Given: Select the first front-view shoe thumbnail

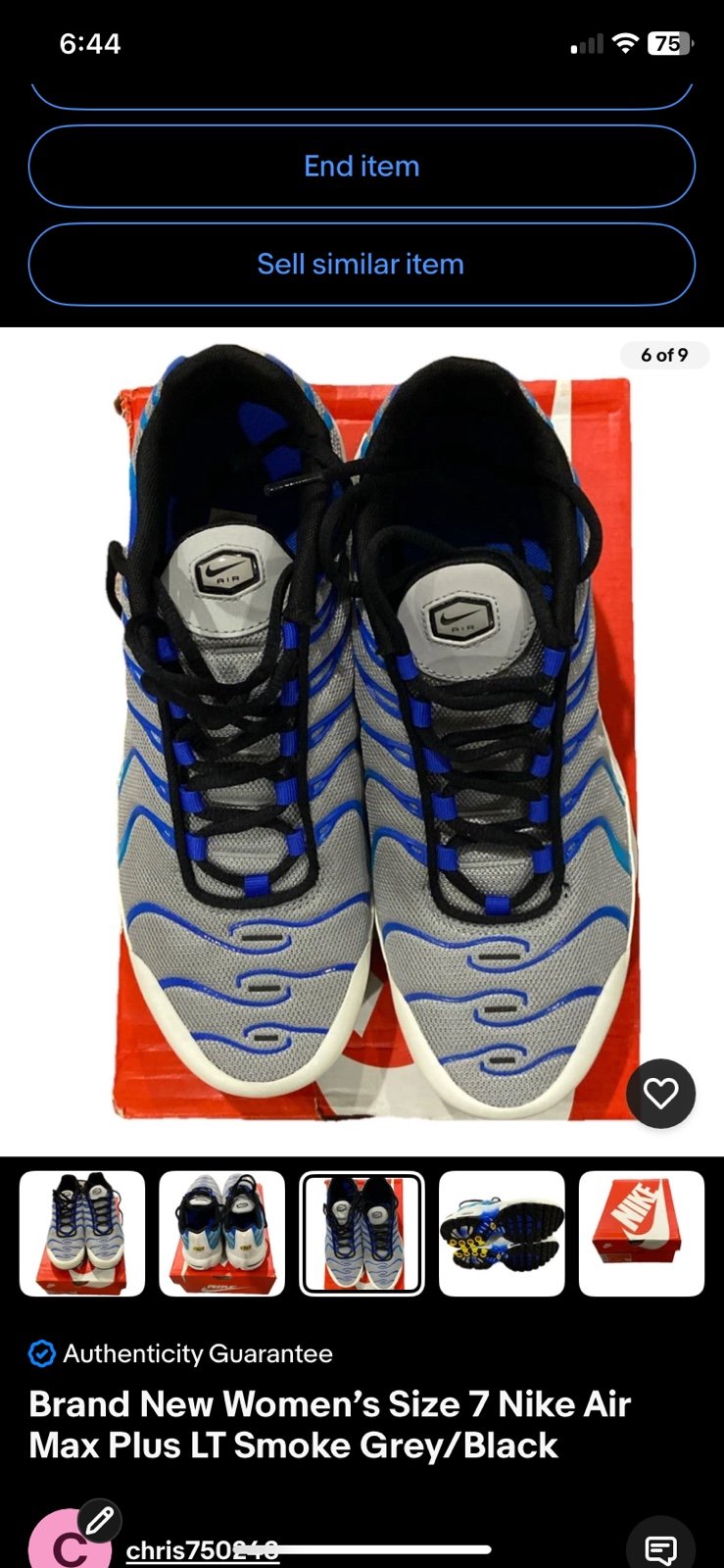Looking at the screenshot, I should (82, 1234).
